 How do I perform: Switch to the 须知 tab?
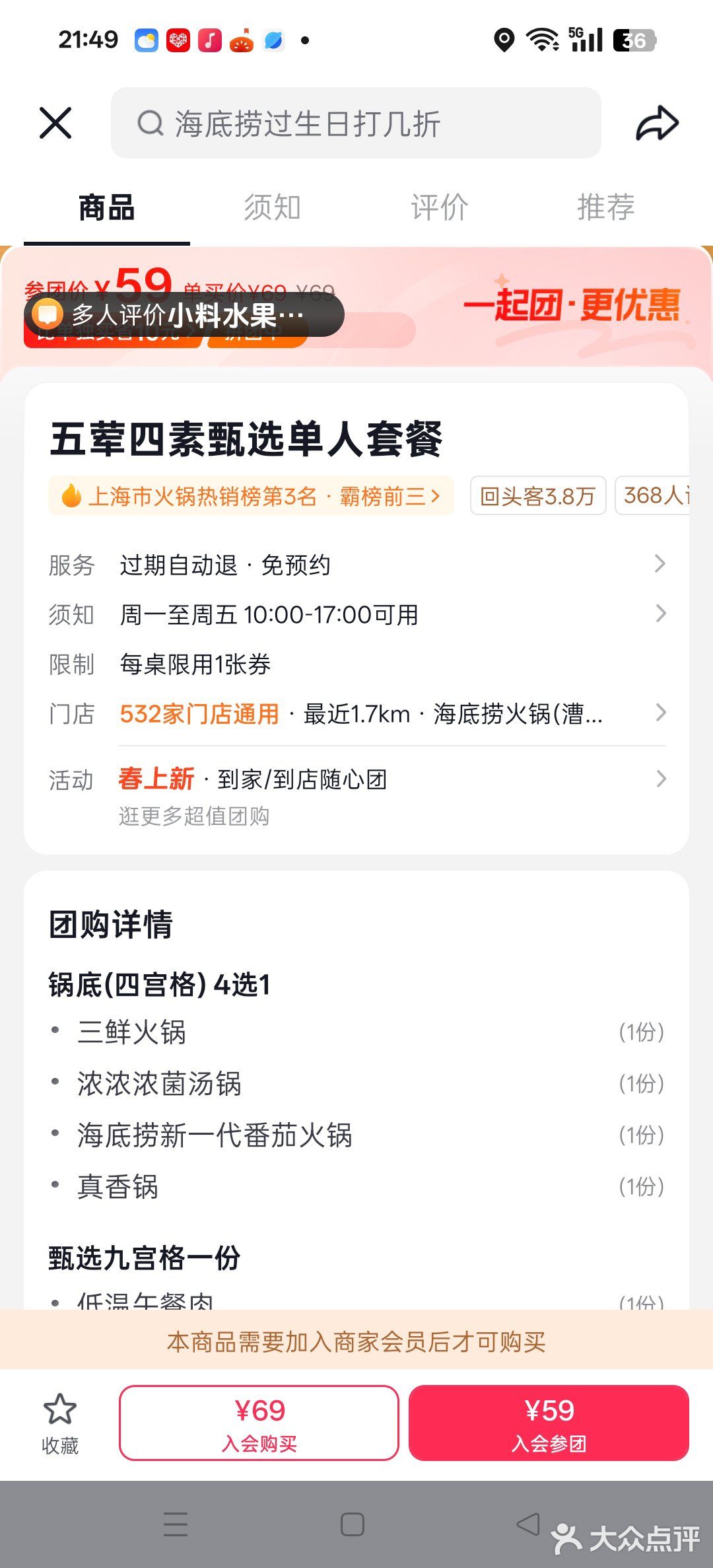tap(272, 207)
